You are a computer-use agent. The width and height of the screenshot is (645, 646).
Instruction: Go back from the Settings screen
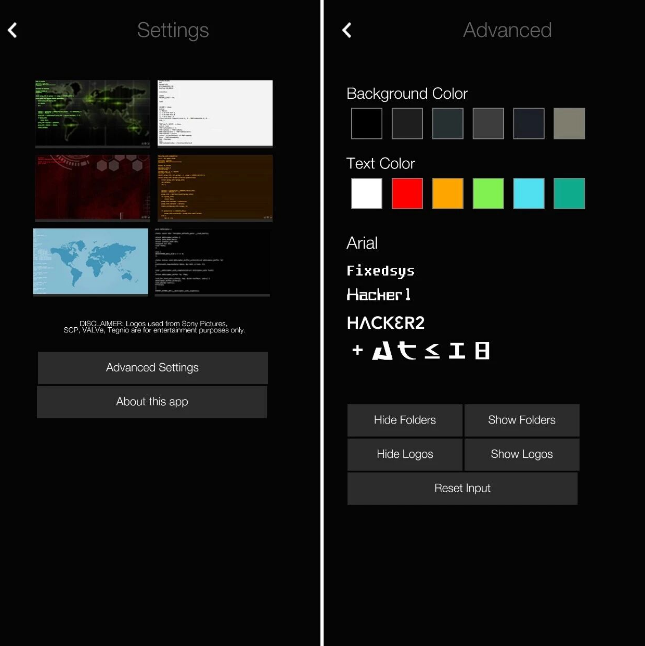pyautogui.click(x=12, y=30)
